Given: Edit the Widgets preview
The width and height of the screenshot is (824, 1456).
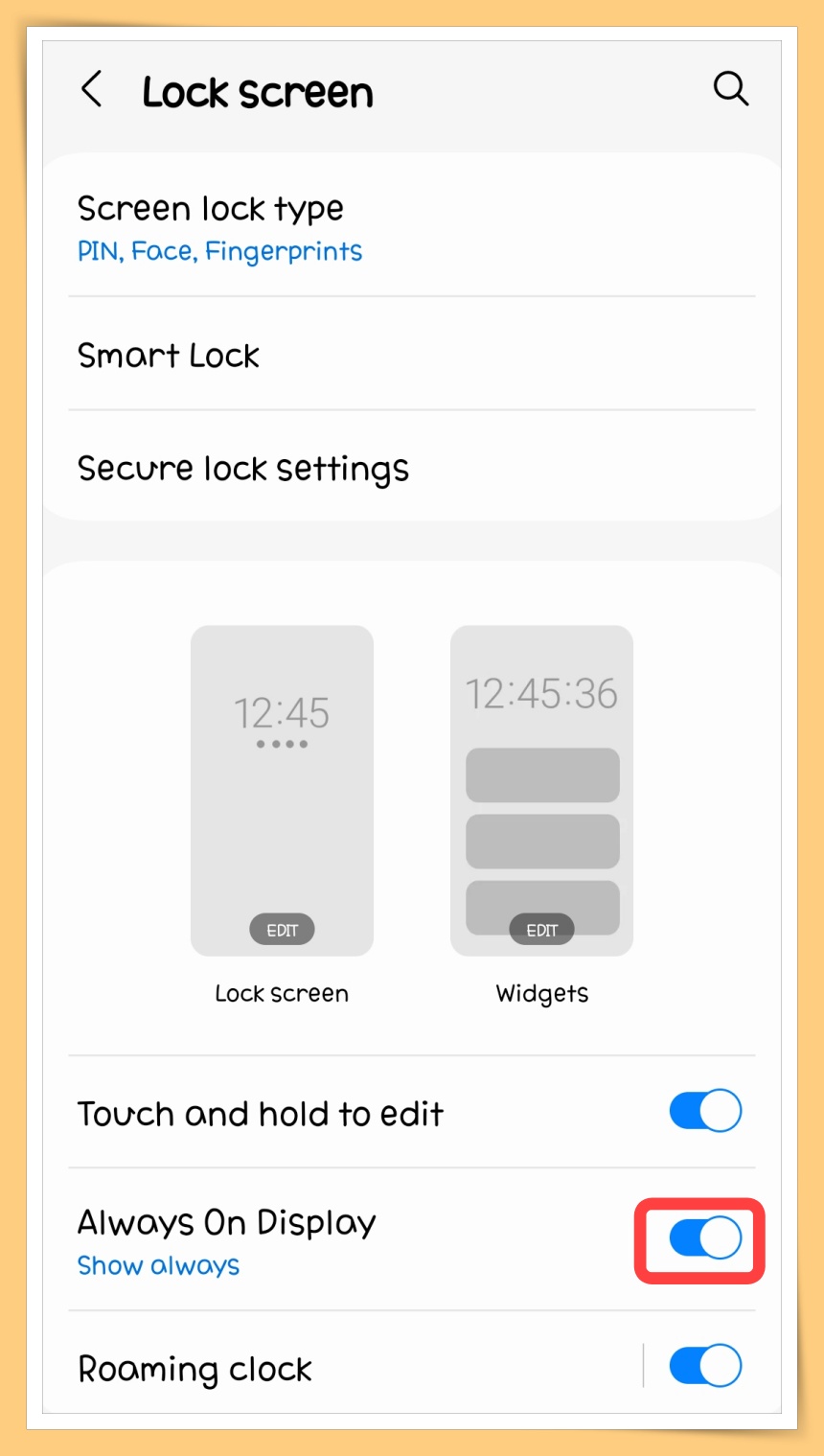Looking at the screenshot, I should tap(541, 930).
